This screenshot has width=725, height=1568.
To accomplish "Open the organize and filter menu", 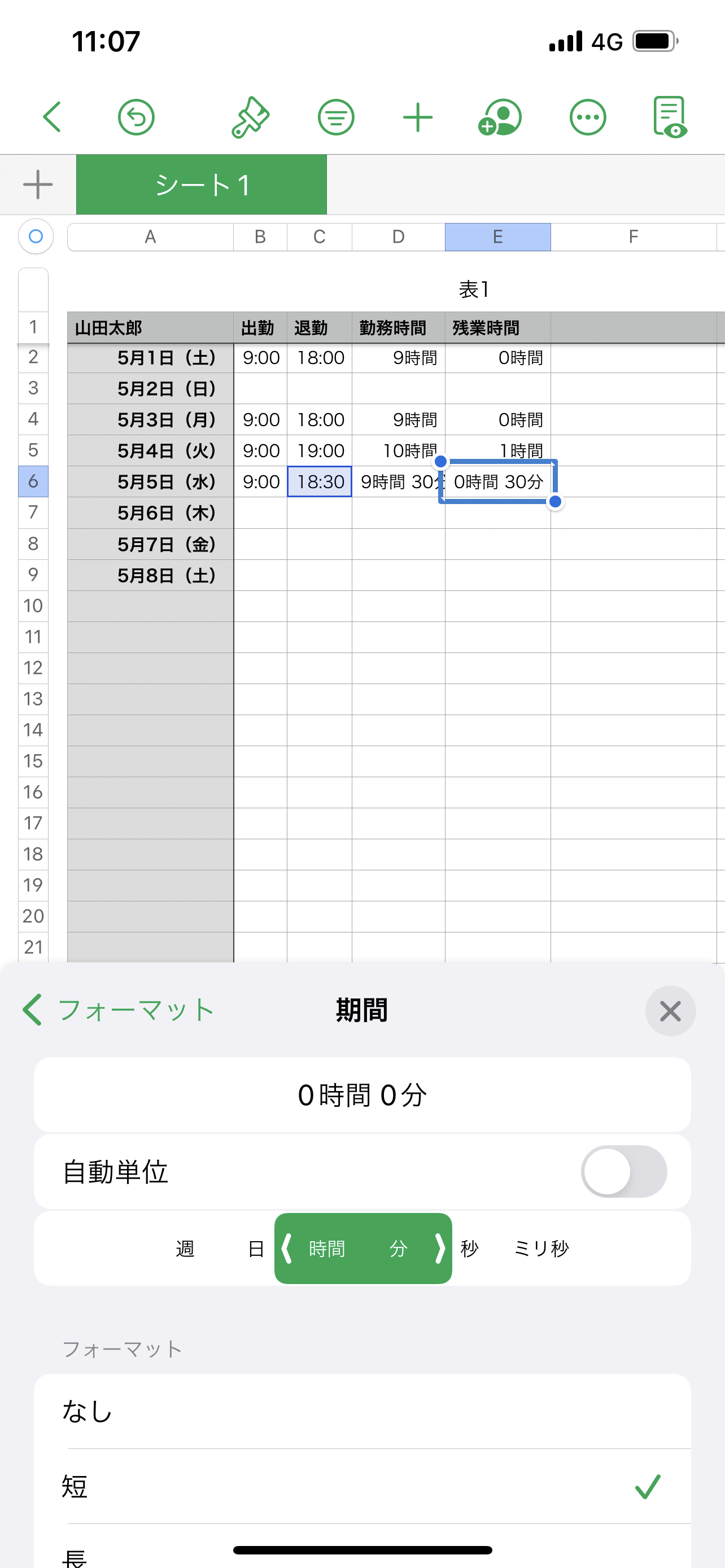I will point(335,117).
